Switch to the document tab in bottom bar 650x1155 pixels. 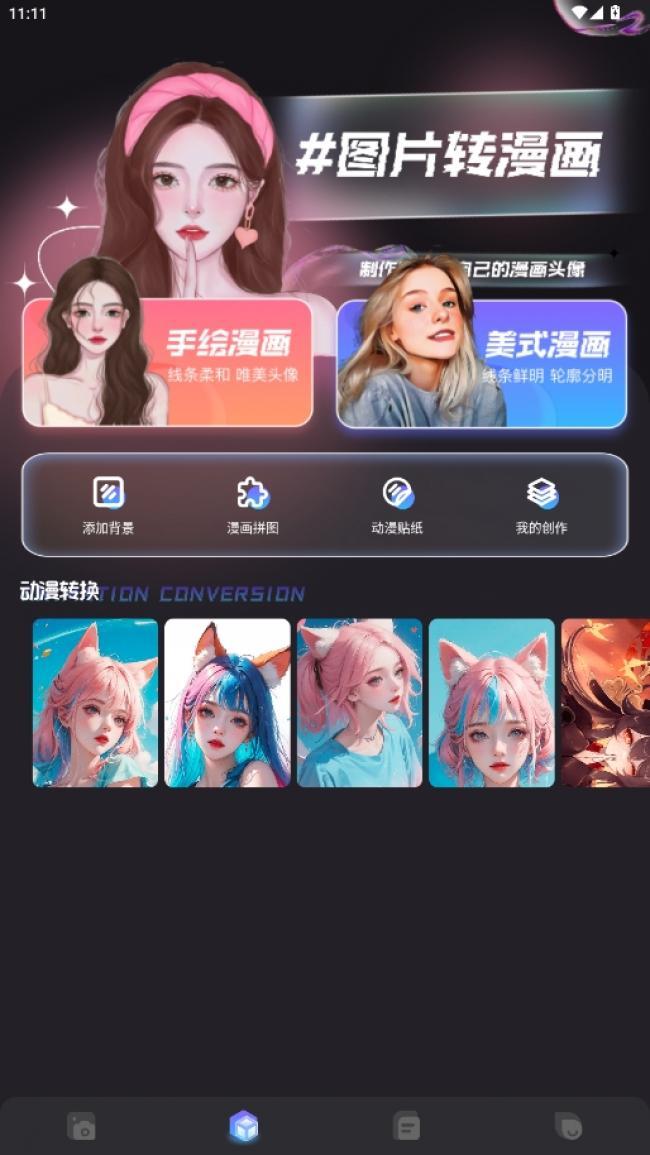406,1127
